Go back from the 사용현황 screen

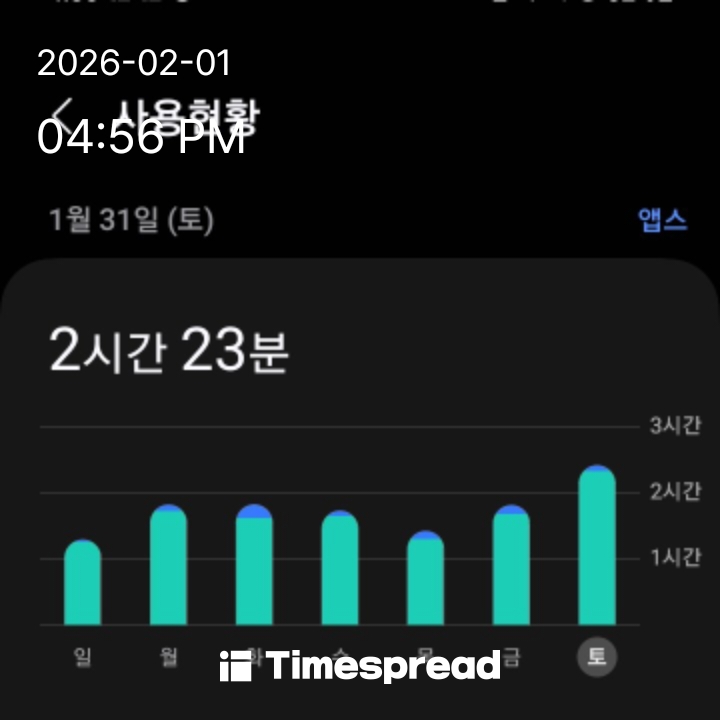(66, 112)
